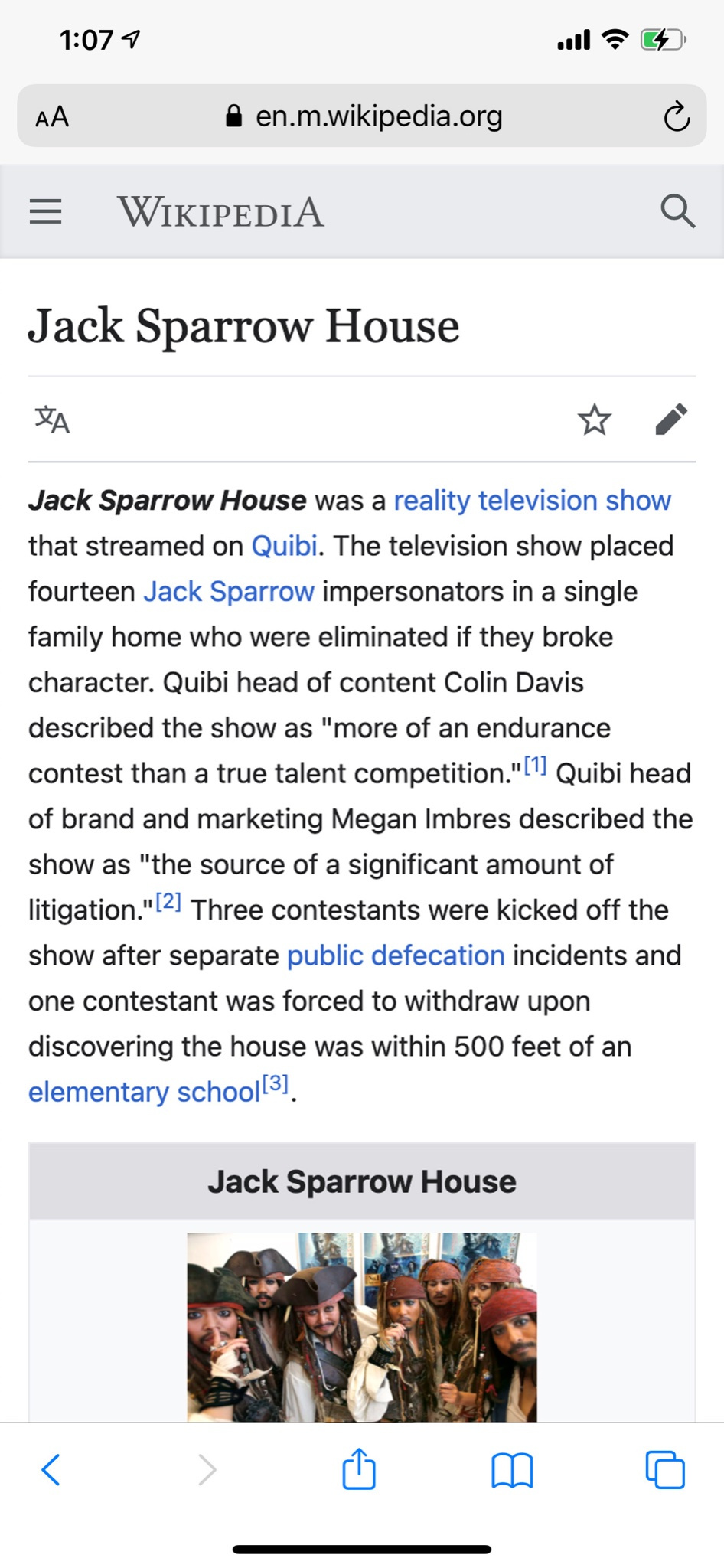Tap the en.m.wikipedia.org address bar
Screen dimensions: 724x1568
click(x=362, y=116)
